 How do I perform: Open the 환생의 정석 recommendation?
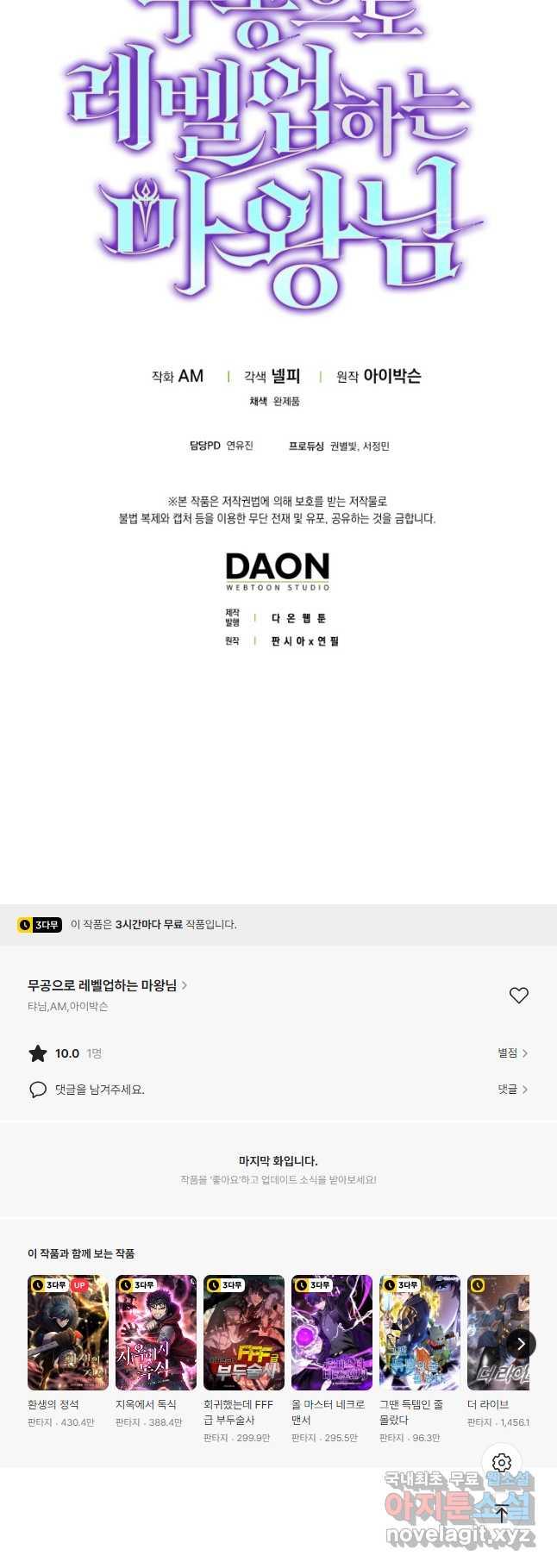point(68,1333)
